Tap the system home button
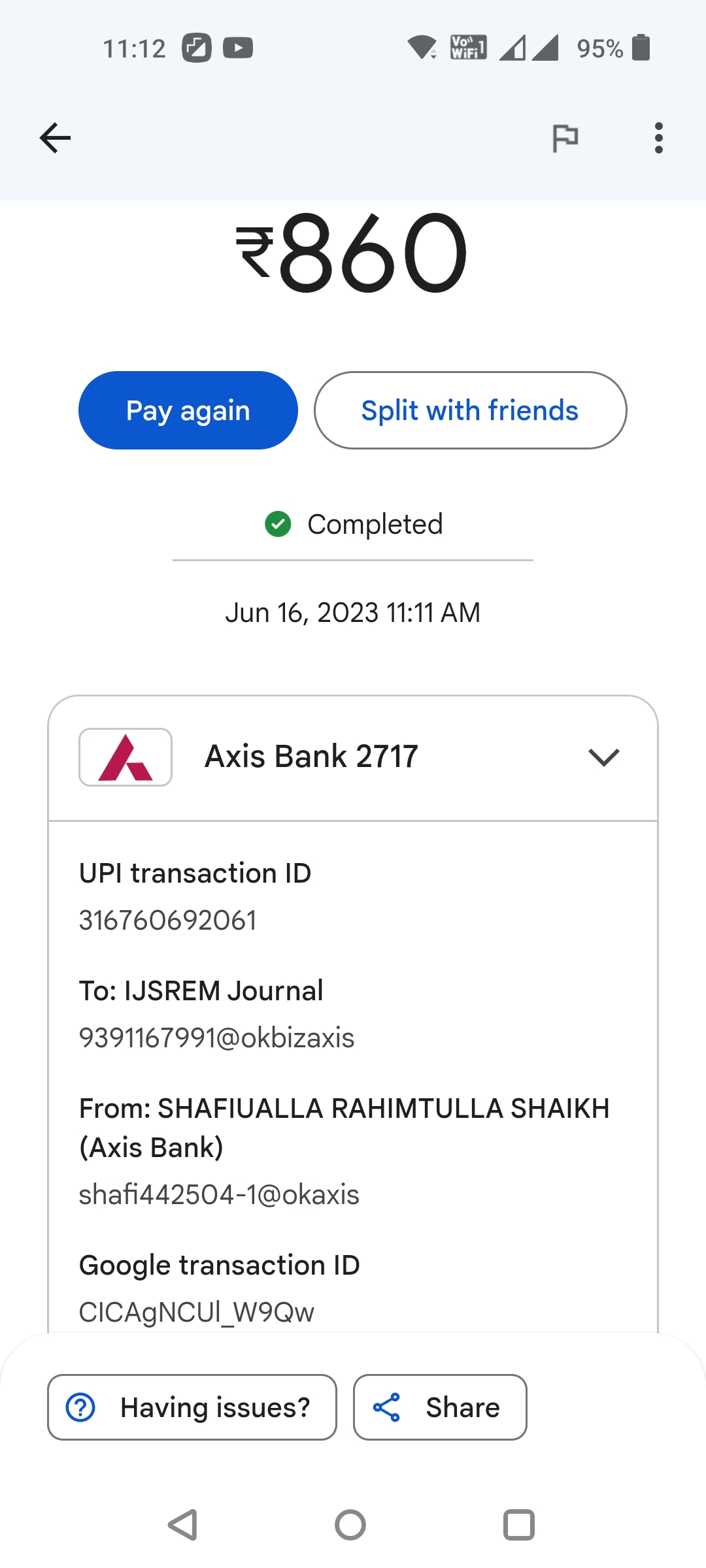The width and height of the screenshot is (706, 1568). [x=350, y=1525]
